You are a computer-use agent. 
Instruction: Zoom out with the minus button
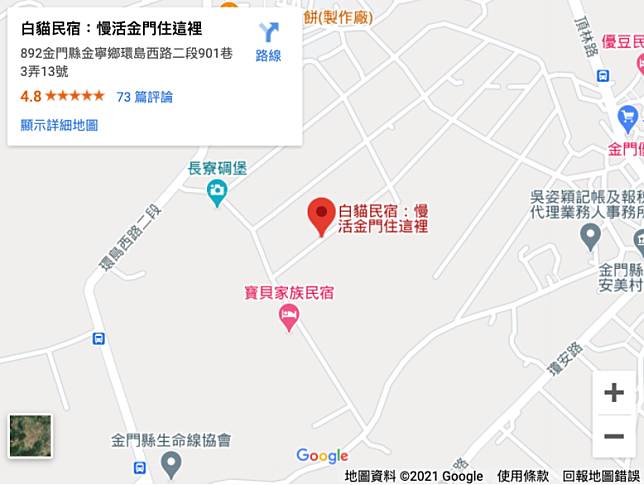tap(613, 437)
